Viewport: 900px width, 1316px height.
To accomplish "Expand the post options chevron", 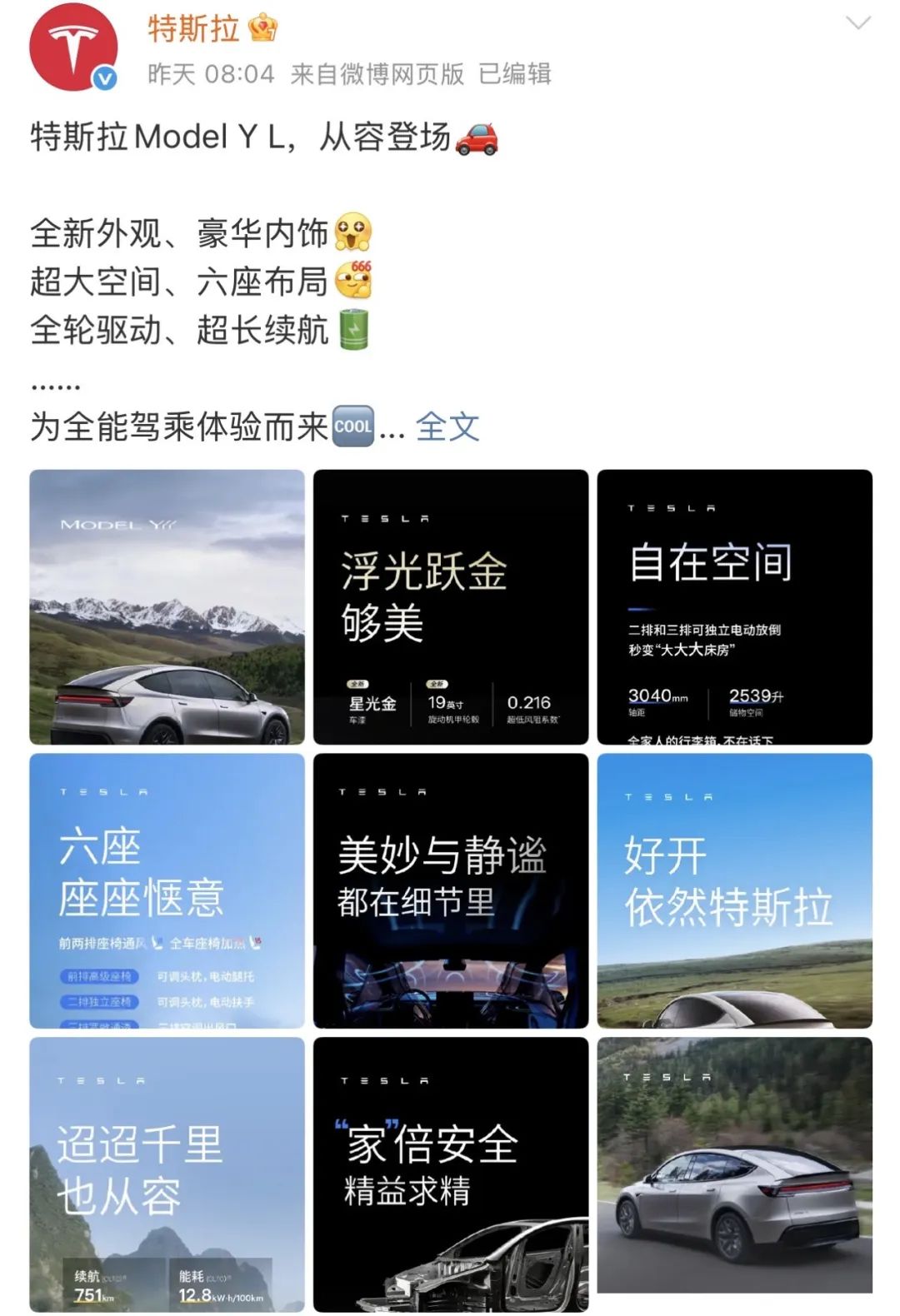I will 857,23.
